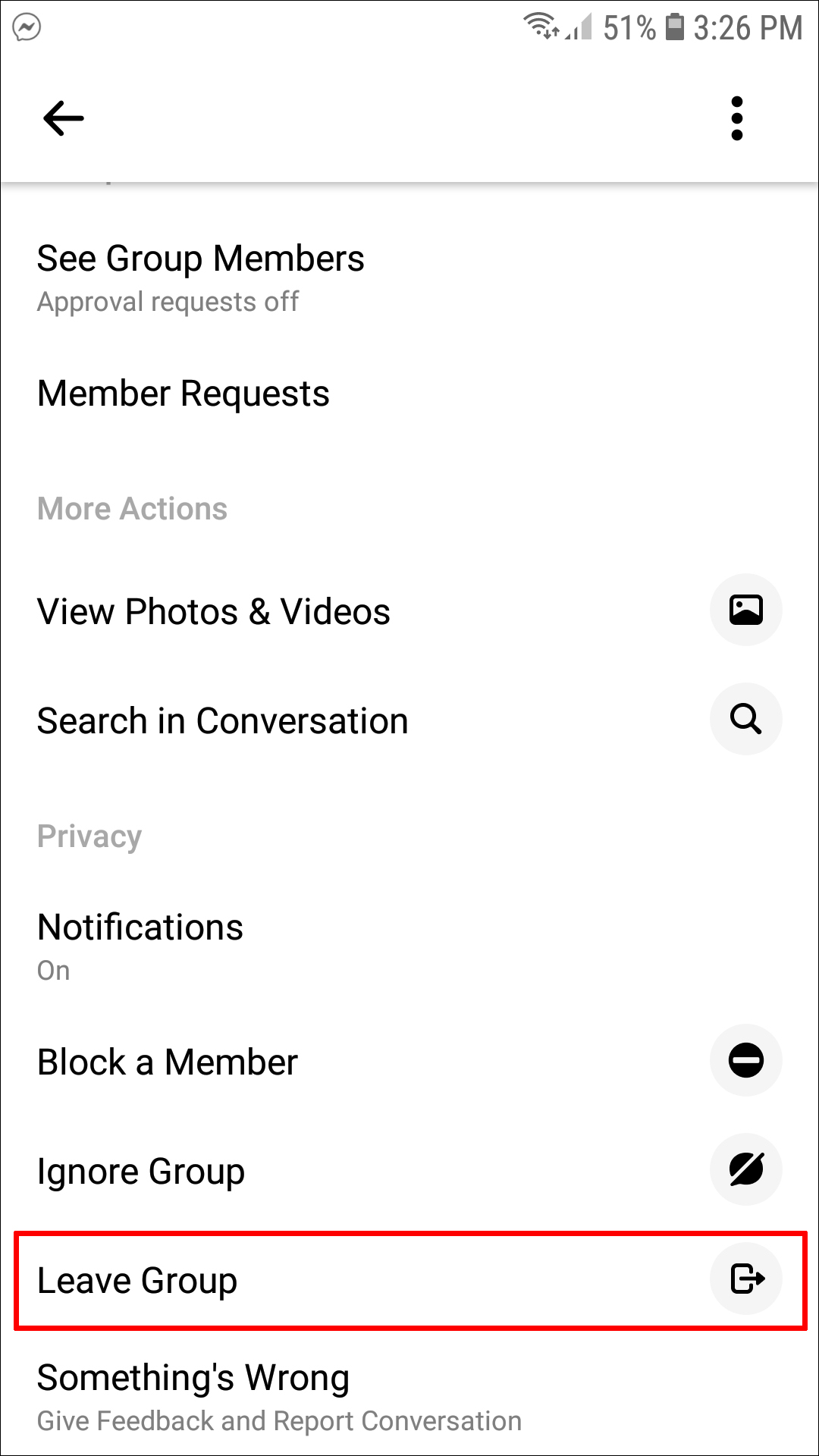This screenshot has width=819, height=1456.
Task: Tap Ignore Group
Action: (x=141, y=1171)
